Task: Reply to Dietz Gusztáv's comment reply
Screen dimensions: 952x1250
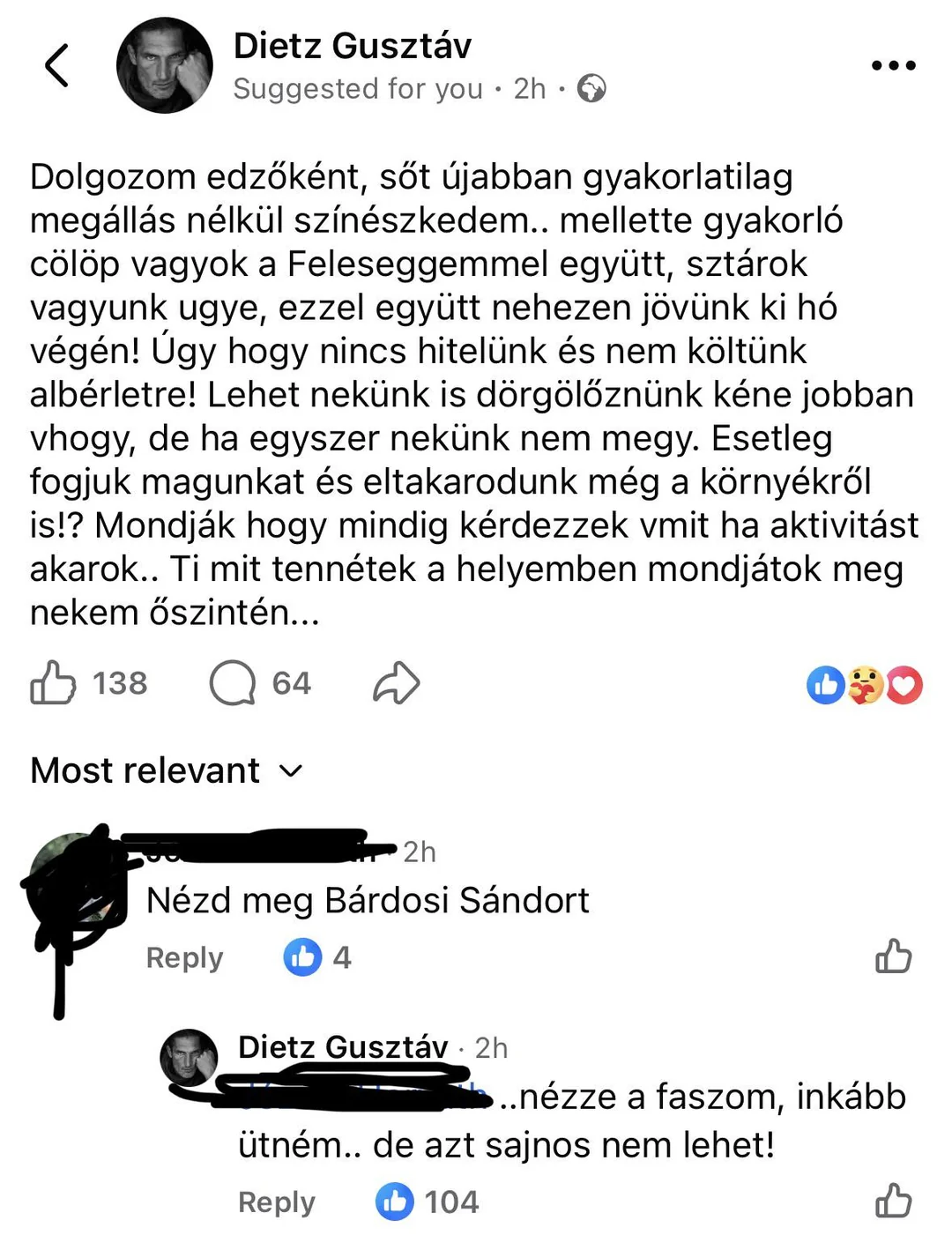Action: point(276,1202)
